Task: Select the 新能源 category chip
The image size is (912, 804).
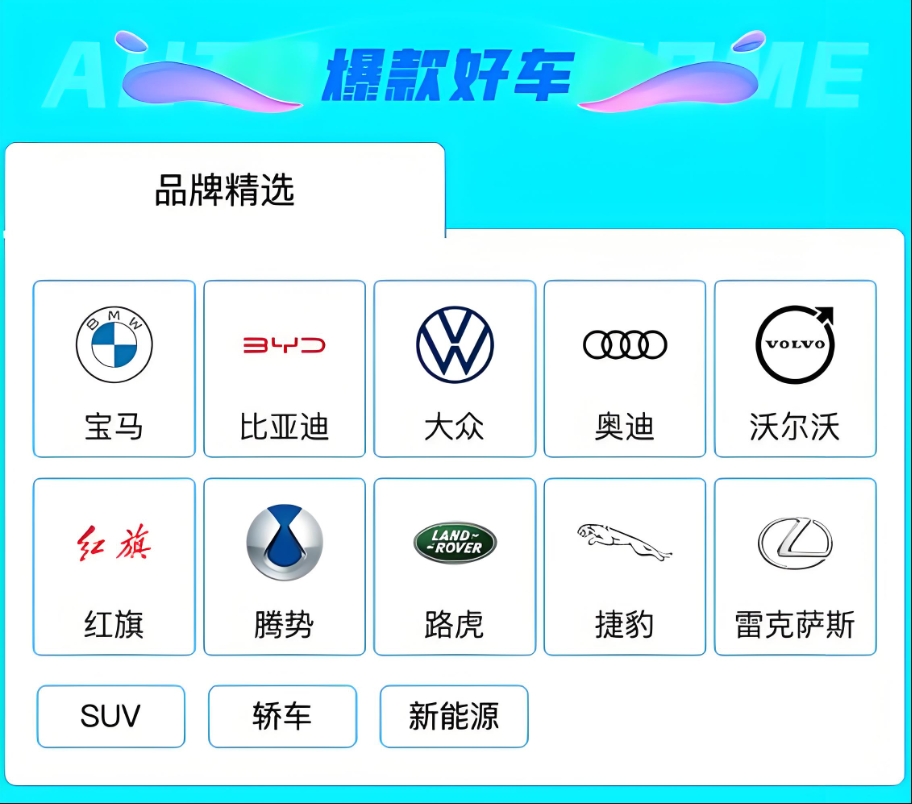Action: tap(454, 716)
